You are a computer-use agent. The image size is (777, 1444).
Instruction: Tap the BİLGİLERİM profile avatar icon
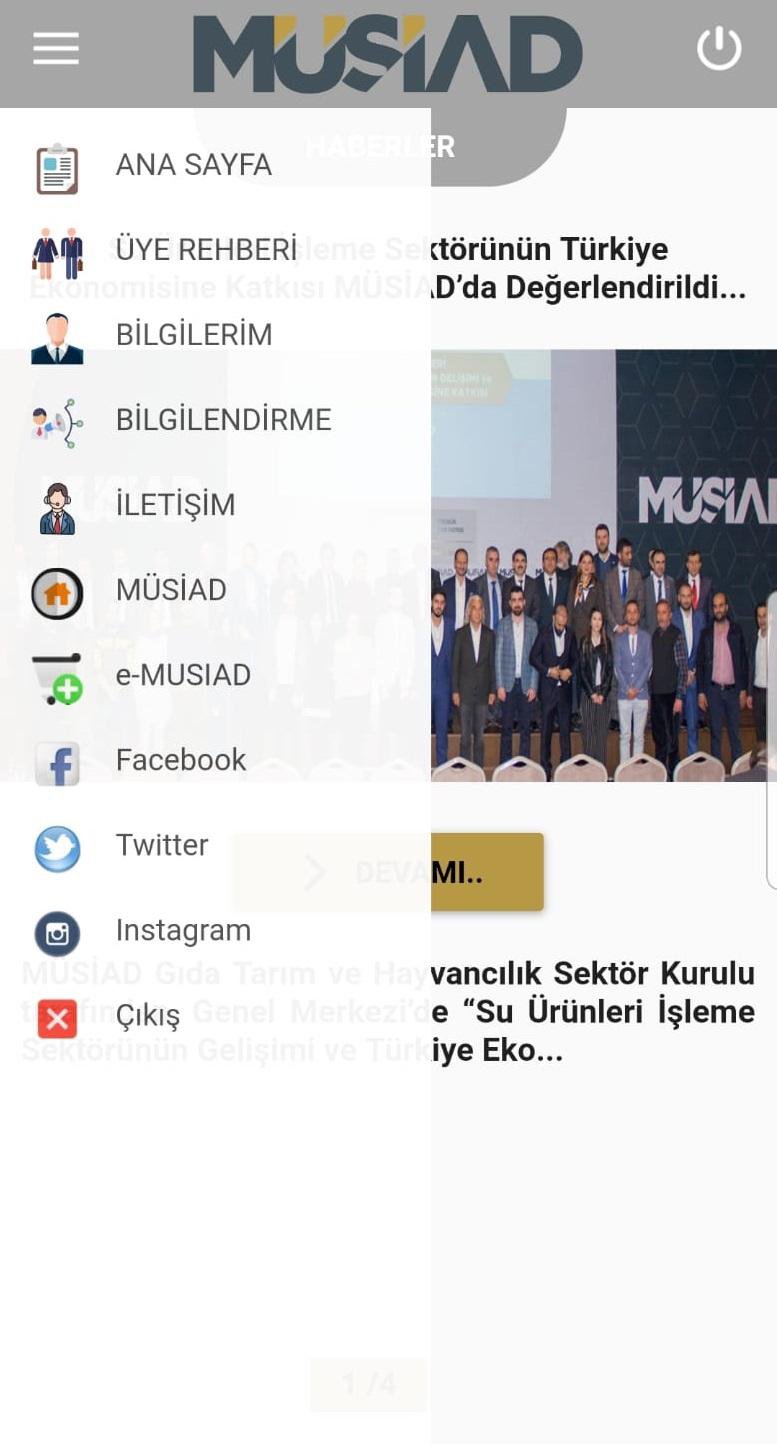pyautogui.click(x=57, y=334)
